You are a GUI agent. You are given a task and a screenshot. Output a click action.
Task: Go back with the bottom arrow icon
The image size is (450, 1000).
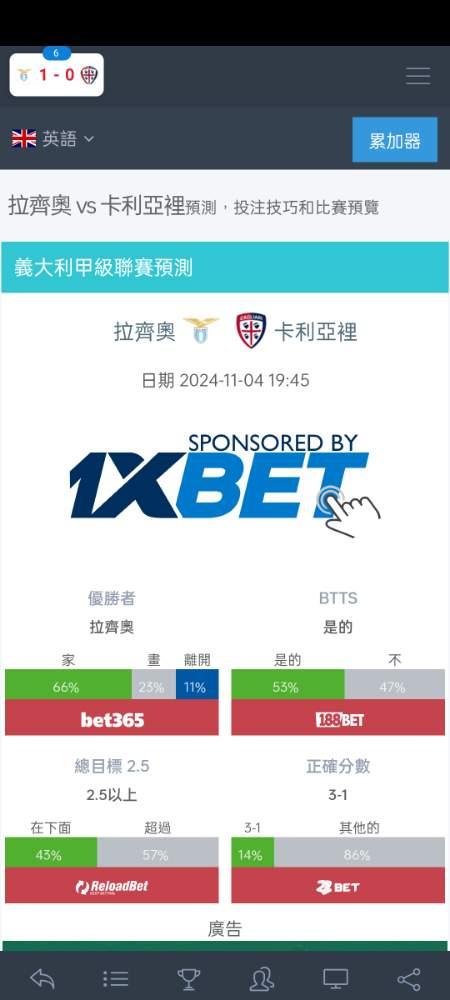(x=42, y=978)
